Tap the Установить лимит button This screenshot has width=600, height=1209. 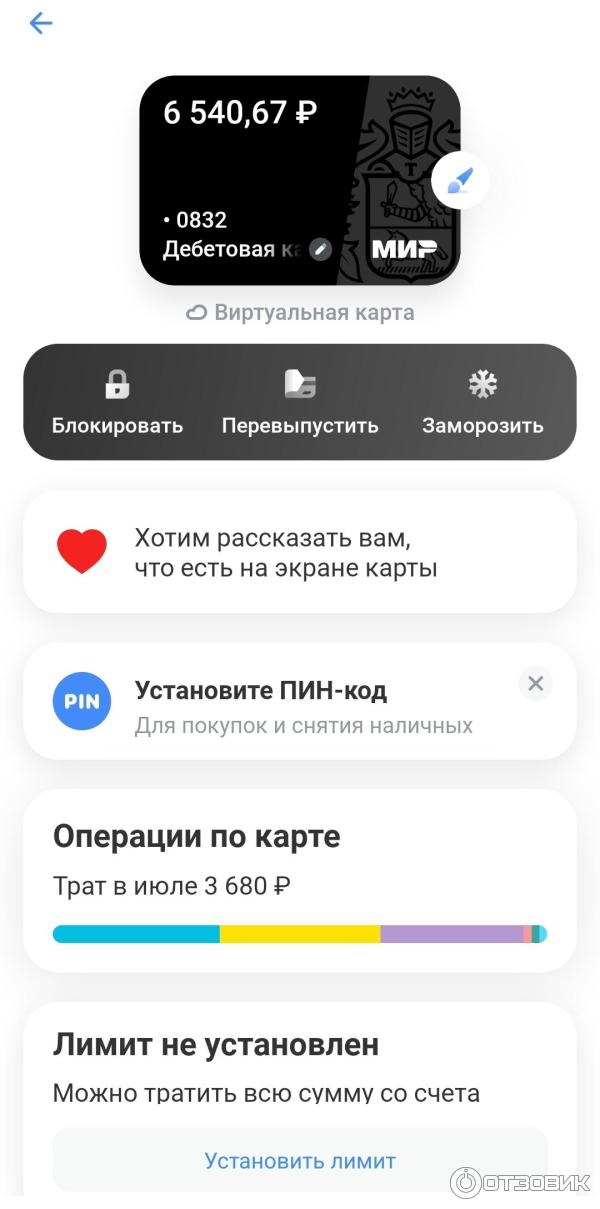[x=300, y=1161]
